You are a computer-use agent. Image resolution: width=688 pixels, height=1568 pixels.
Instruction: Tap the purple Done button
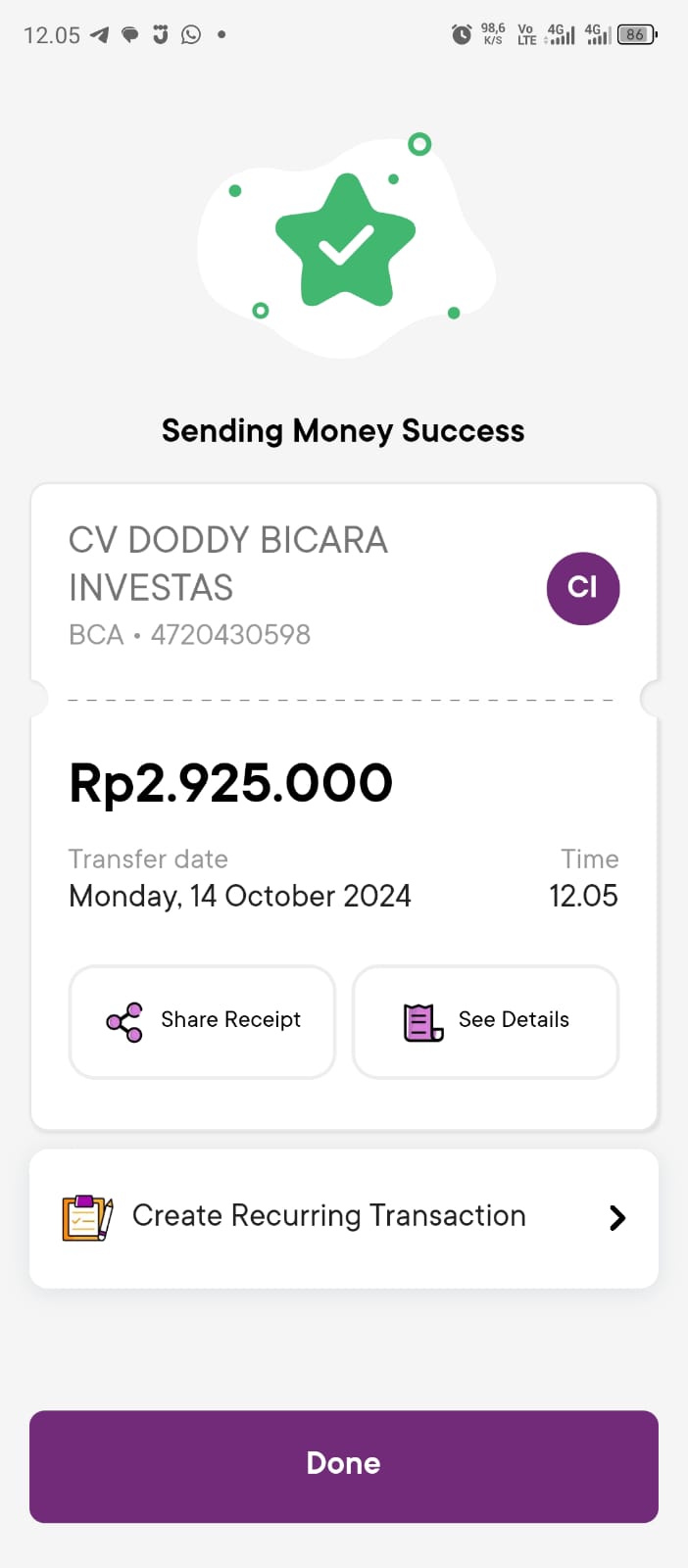(343, 1465)
